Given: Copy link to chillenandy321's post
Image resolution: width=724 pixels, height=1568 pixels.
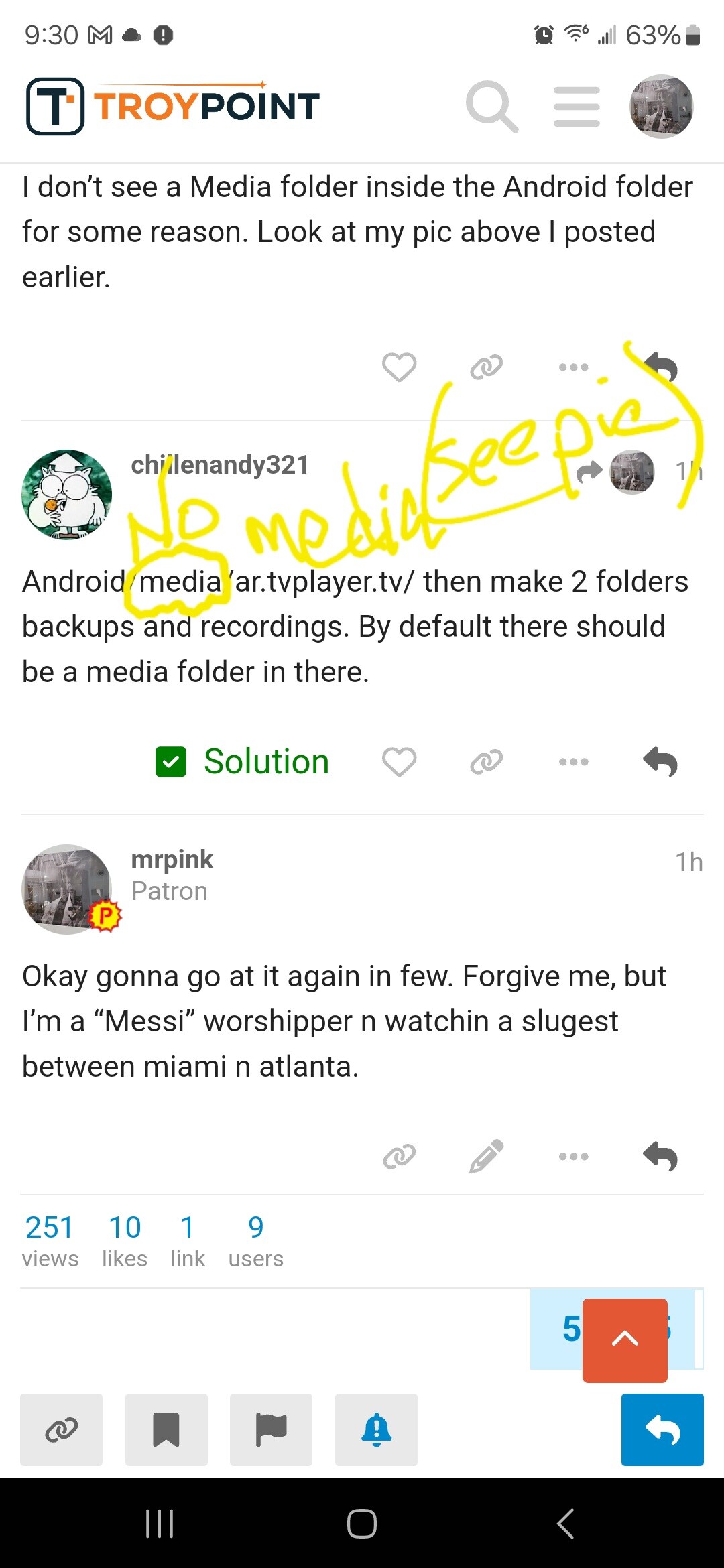Looking at the screenshot, I should point(487,762).
